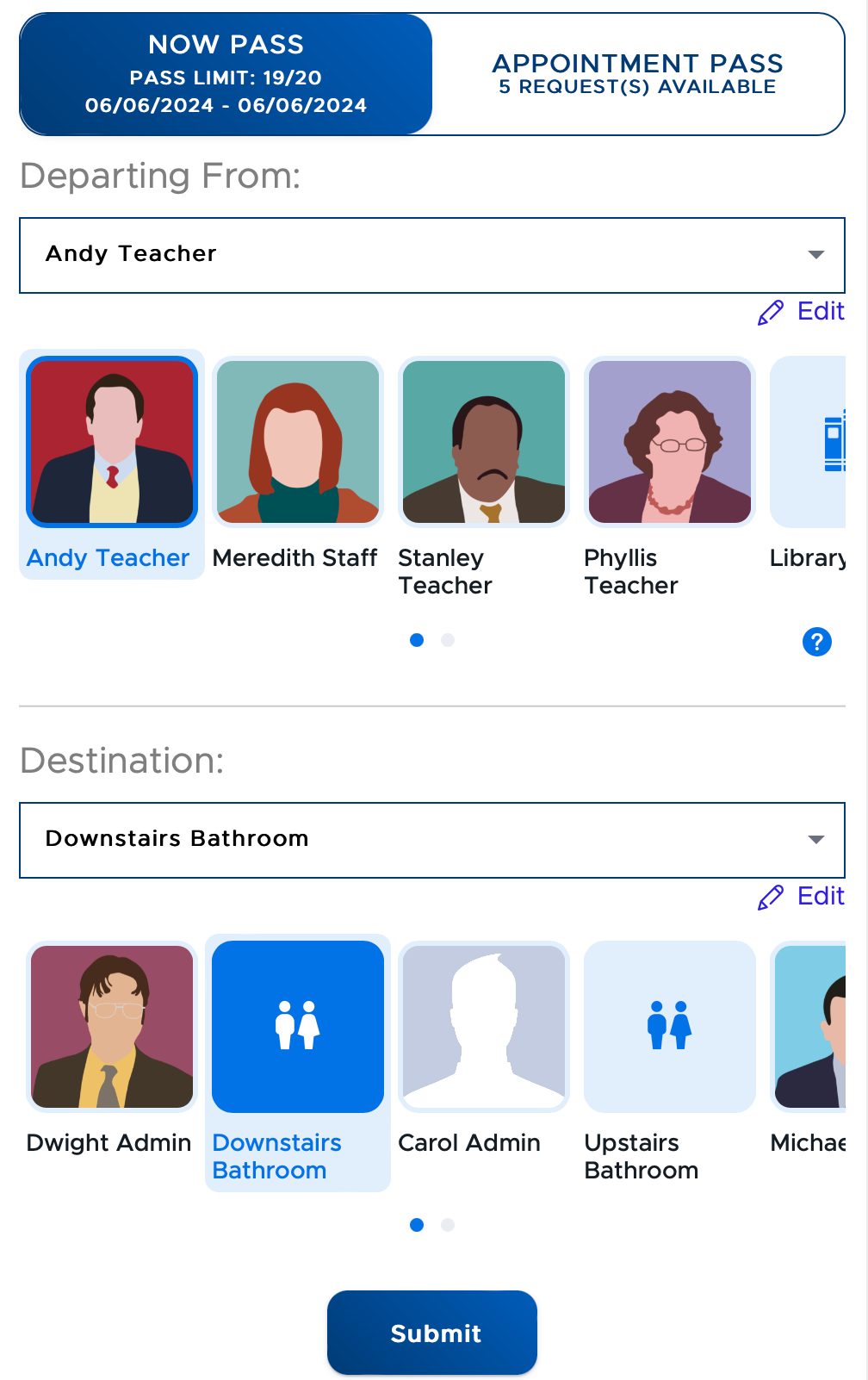Image resolution: width=868 pixels, height=1380 pixels.
Task: Choose Upstairs Bathroom as destination
Action: pyautogui.click(x=669, y=1063)
